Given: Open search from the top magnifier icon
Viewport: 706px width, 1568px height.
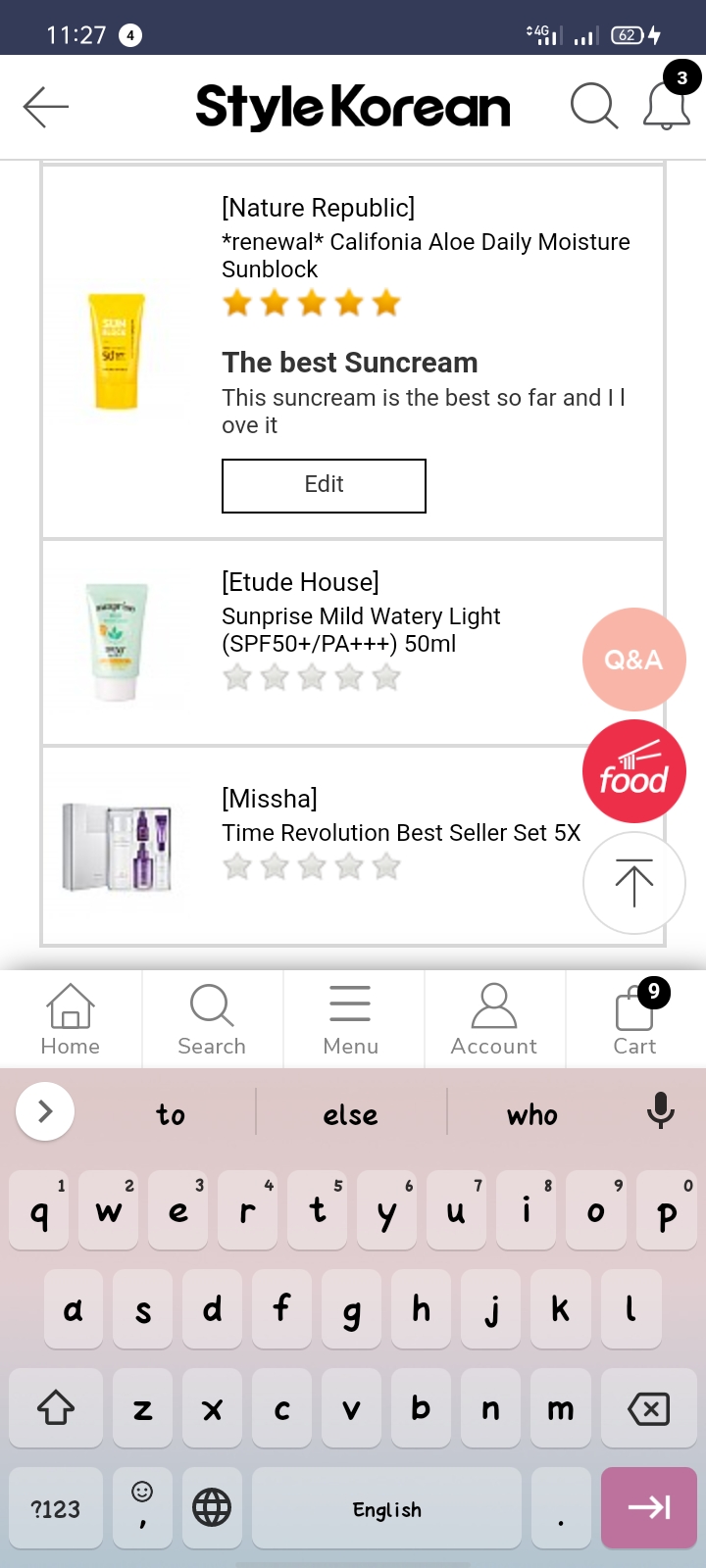Looking at the screenshot, I should click(593, 106).
